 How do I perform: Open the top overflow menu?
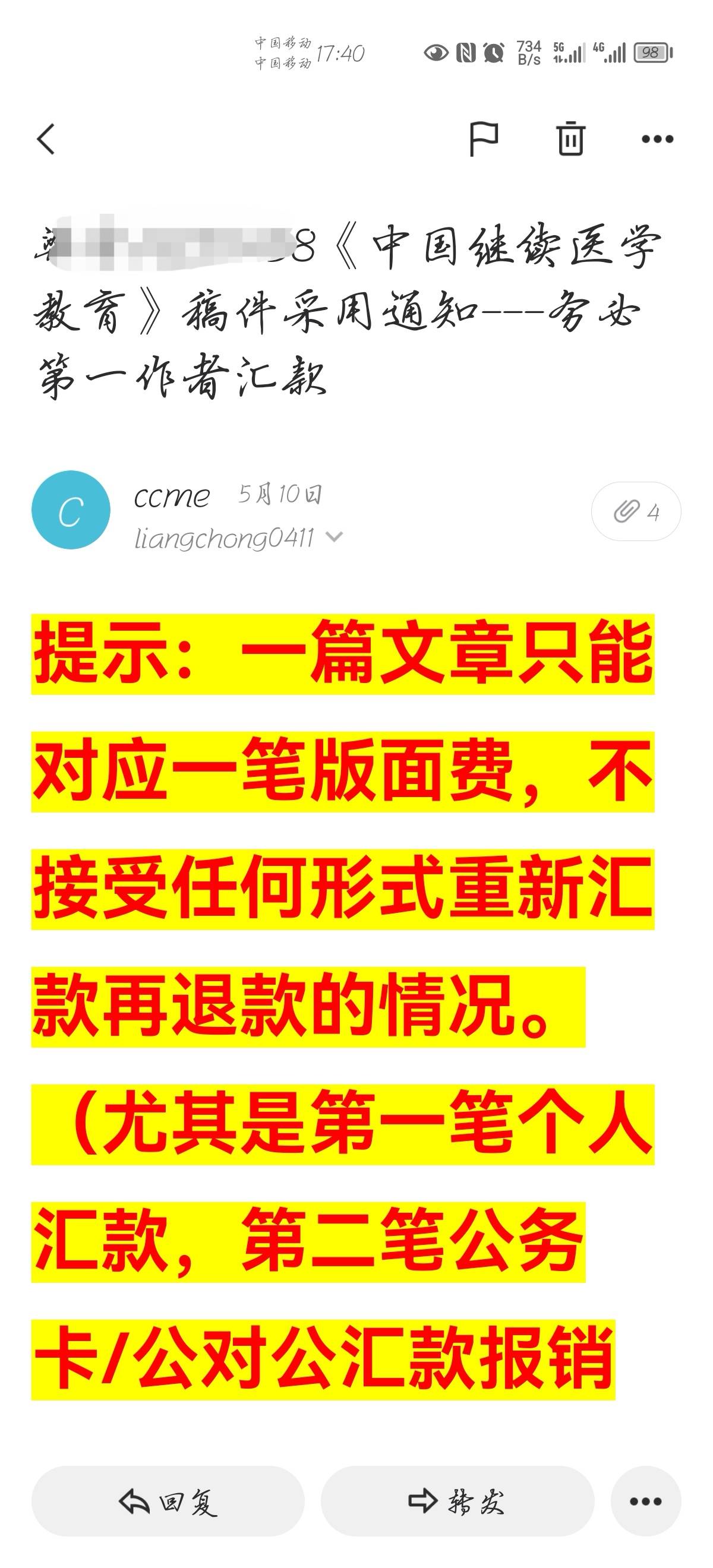657,139
